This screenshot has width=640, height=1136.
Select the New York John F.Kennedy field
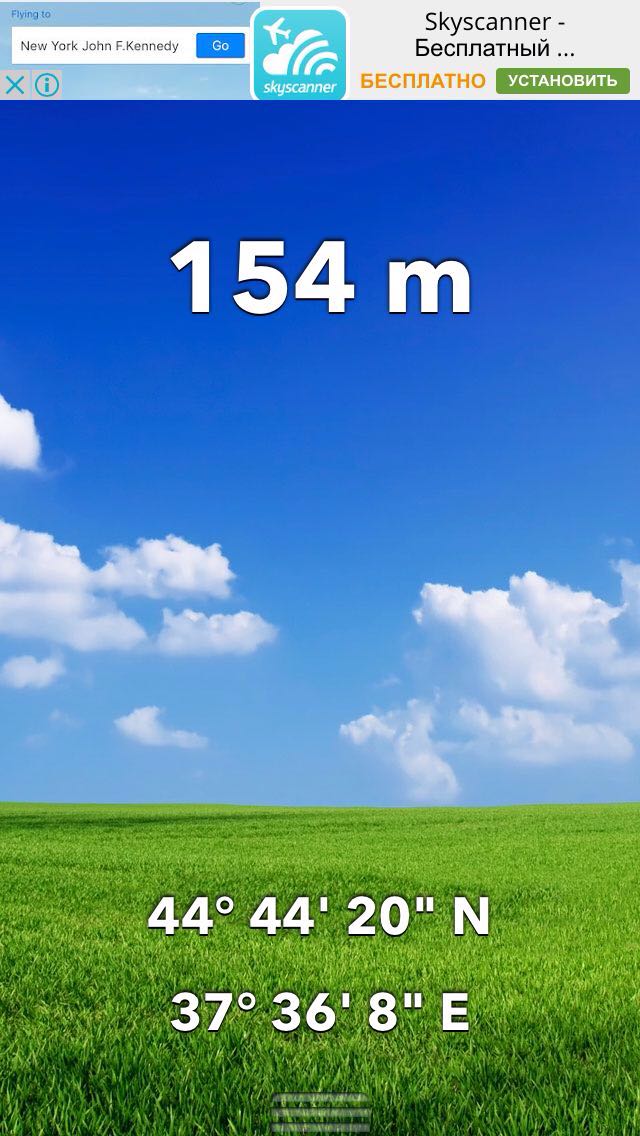[x=103, y=46]
